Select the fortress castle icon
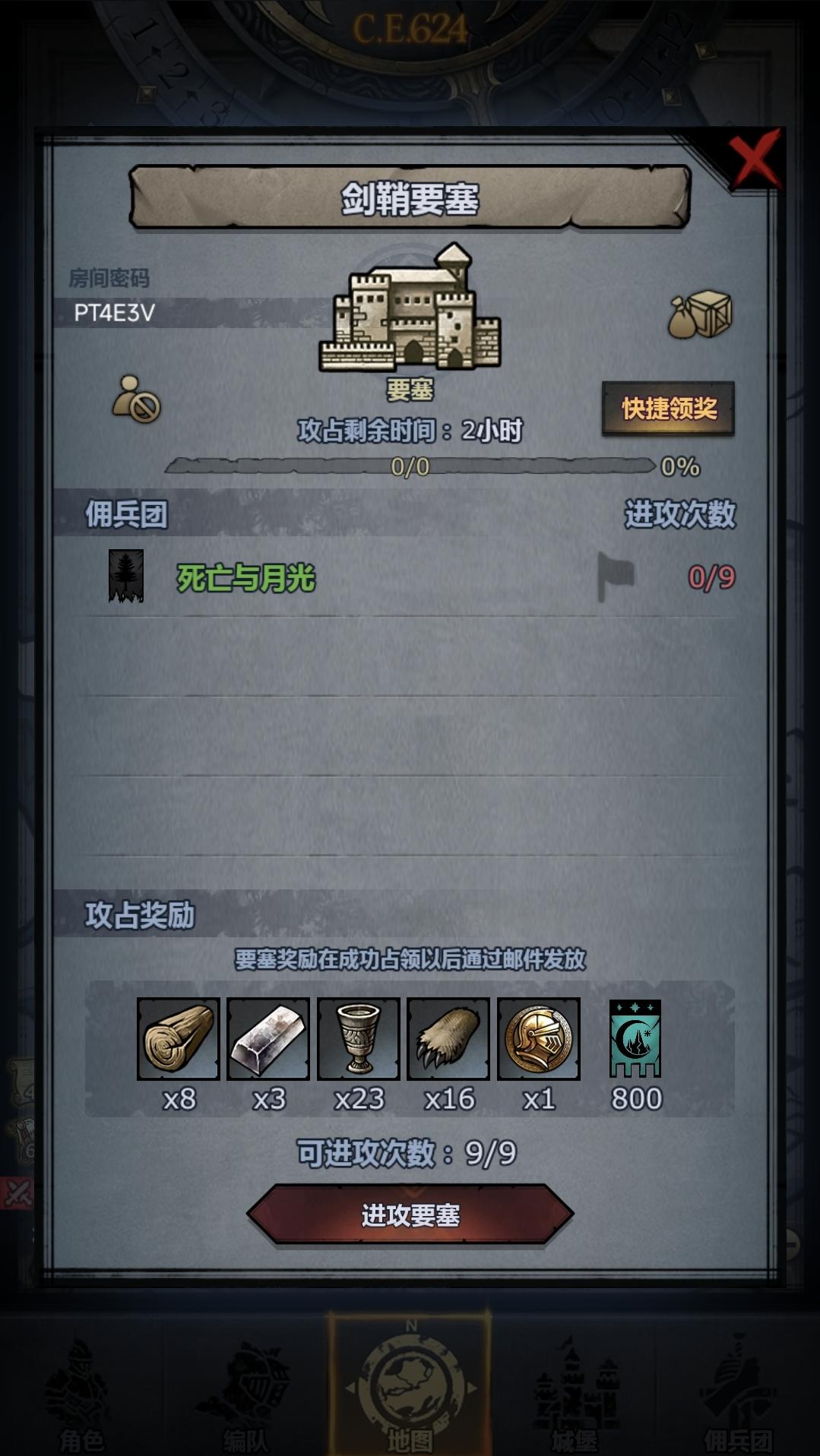The height and width of the screenshot is (1456, 820). pos(408,311)
